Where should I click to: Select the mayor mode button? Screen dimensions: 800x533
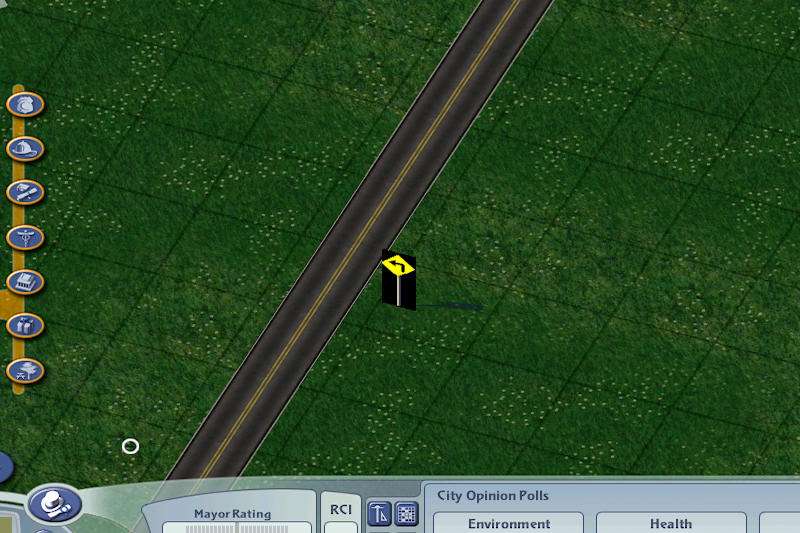tap(54, 503)
